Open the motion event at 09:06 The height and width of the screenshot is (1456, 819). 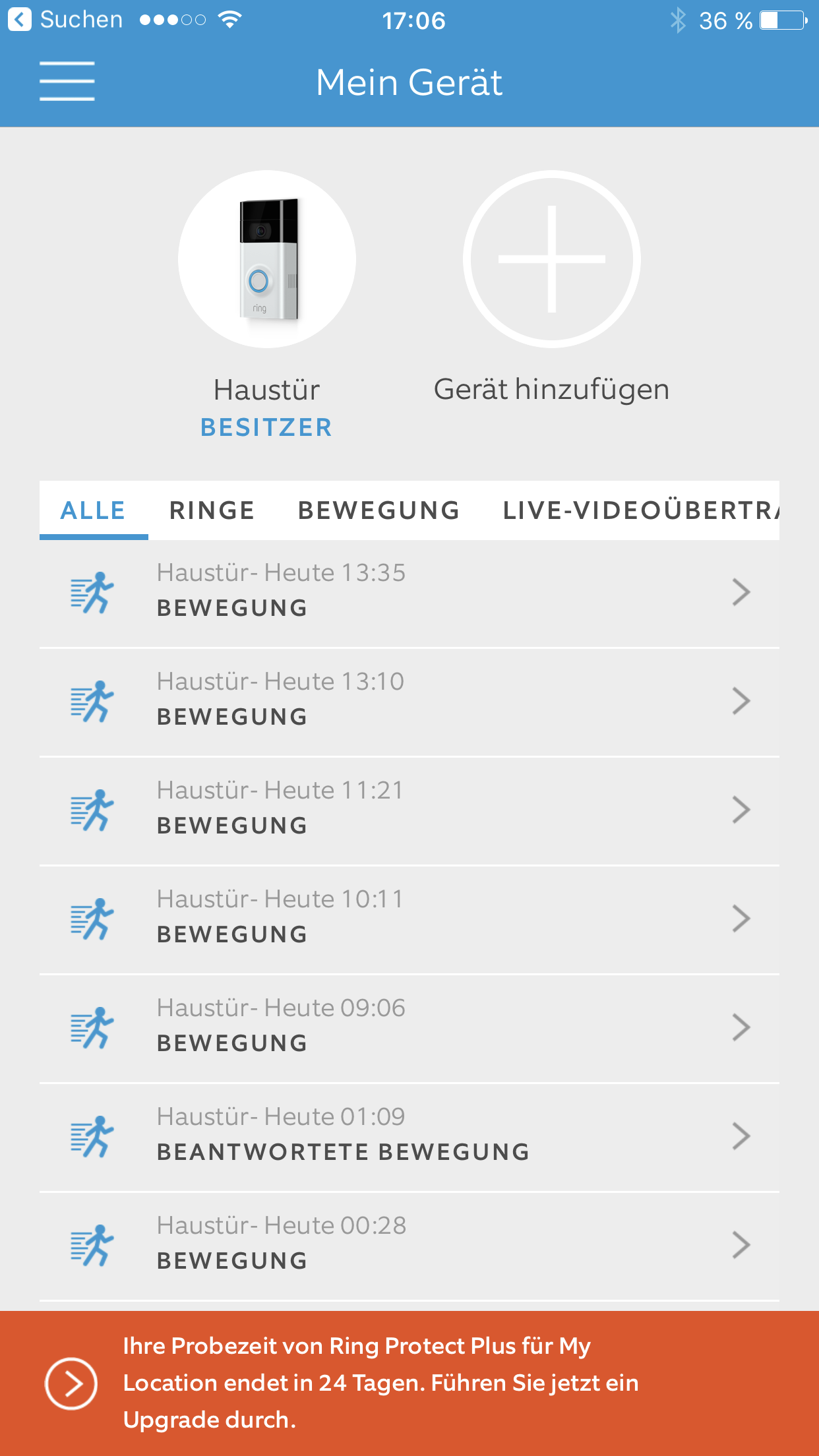[x=409, y=1027]
